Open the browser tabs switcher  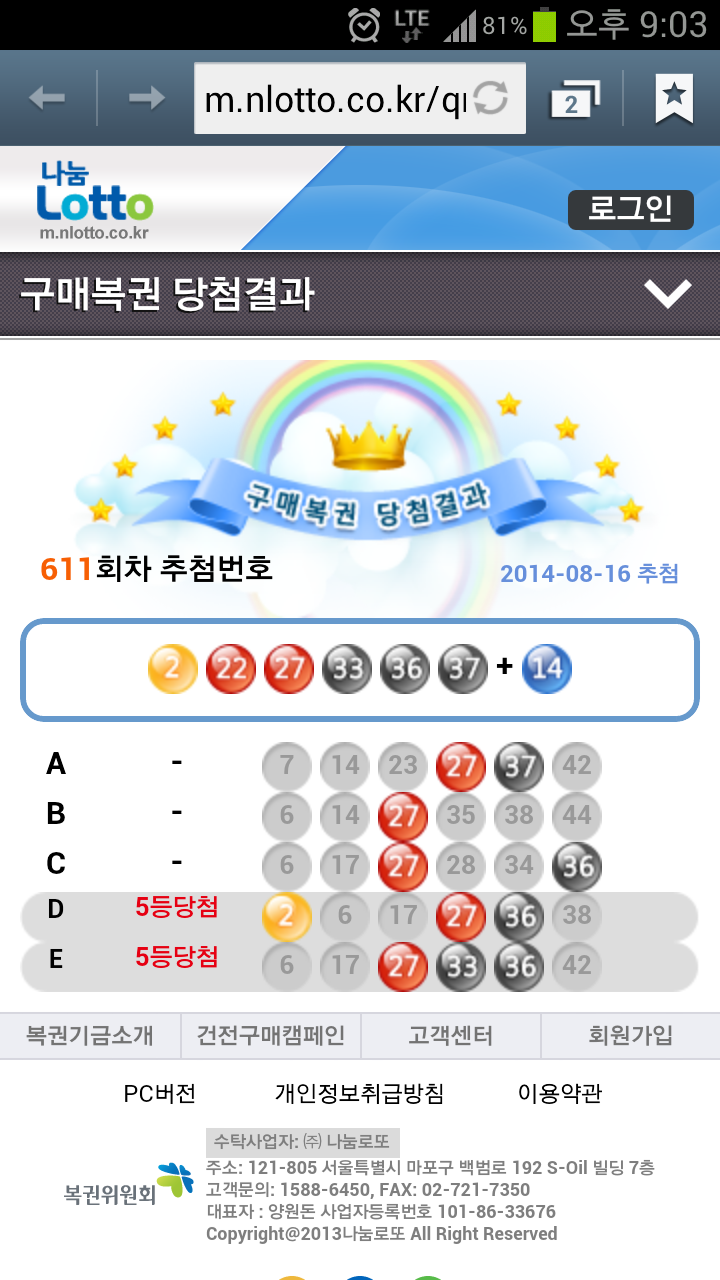(x=575, y=99)
